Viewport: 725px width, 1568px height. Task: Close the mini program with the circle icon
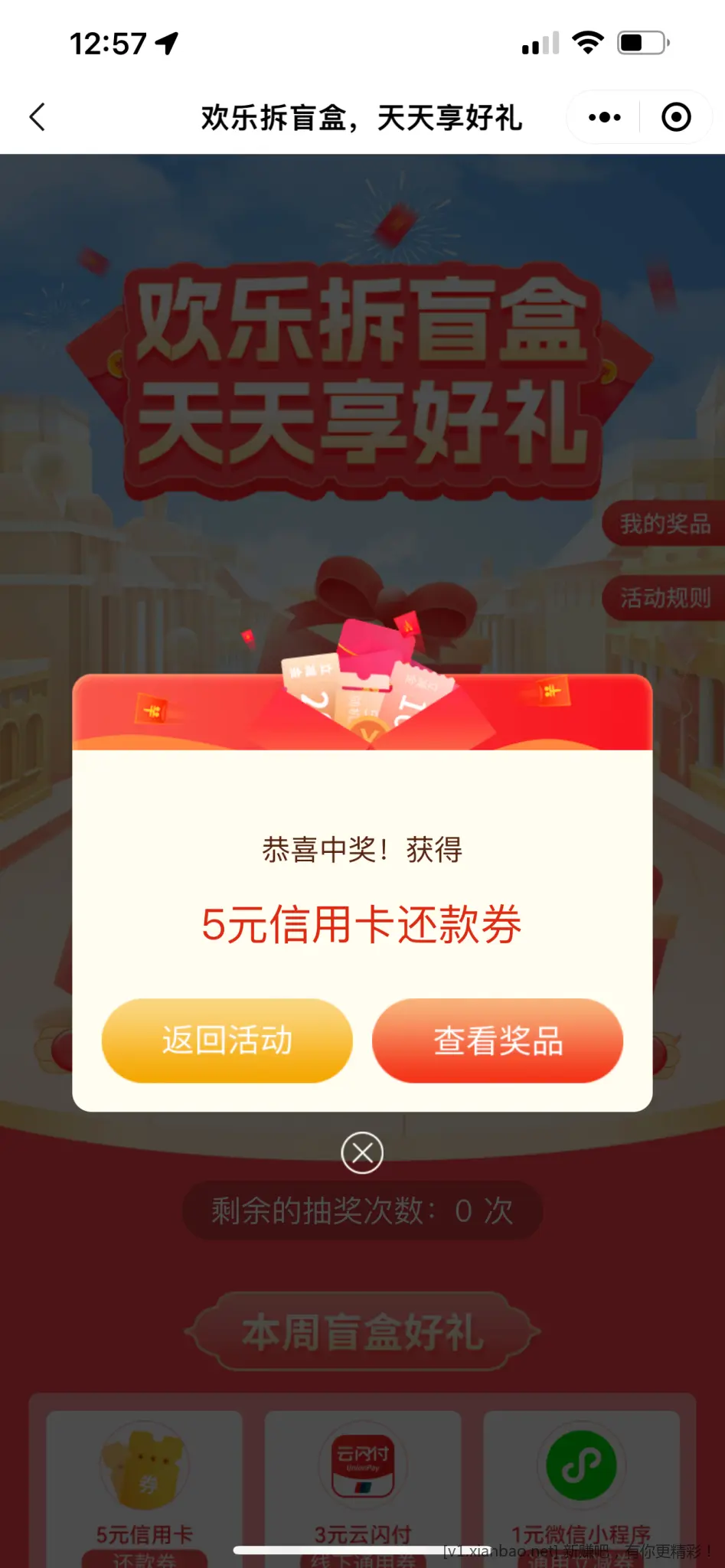click(x=676, y=117)
